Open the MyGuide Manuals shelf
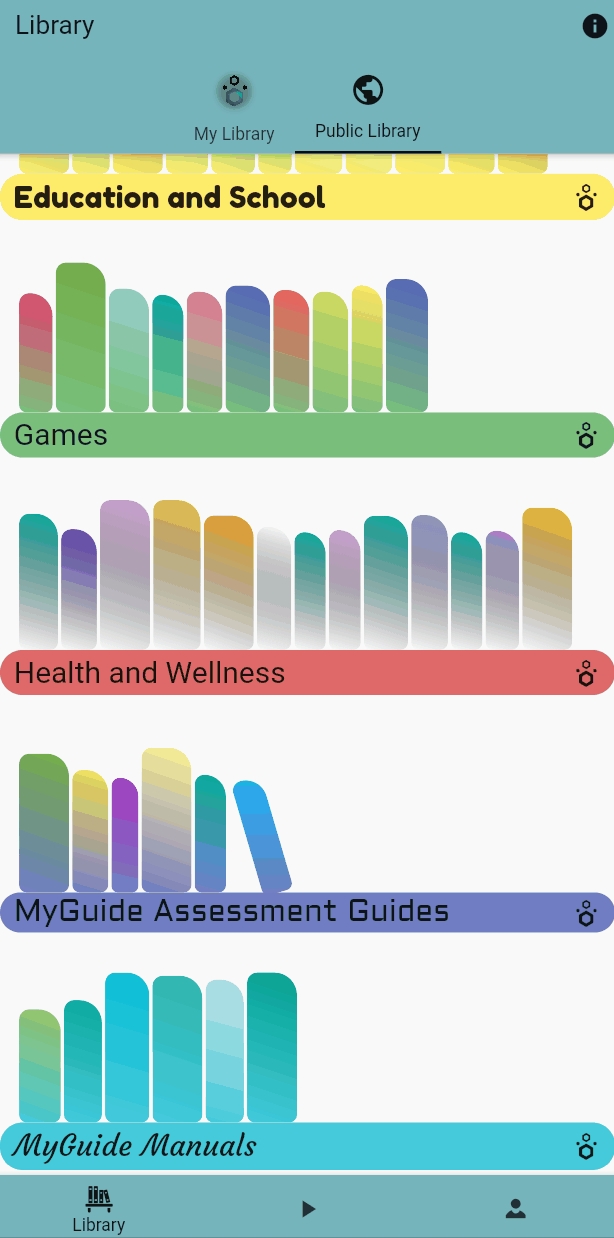Screen dimensions: 614x1238 tap(306, 1146)
